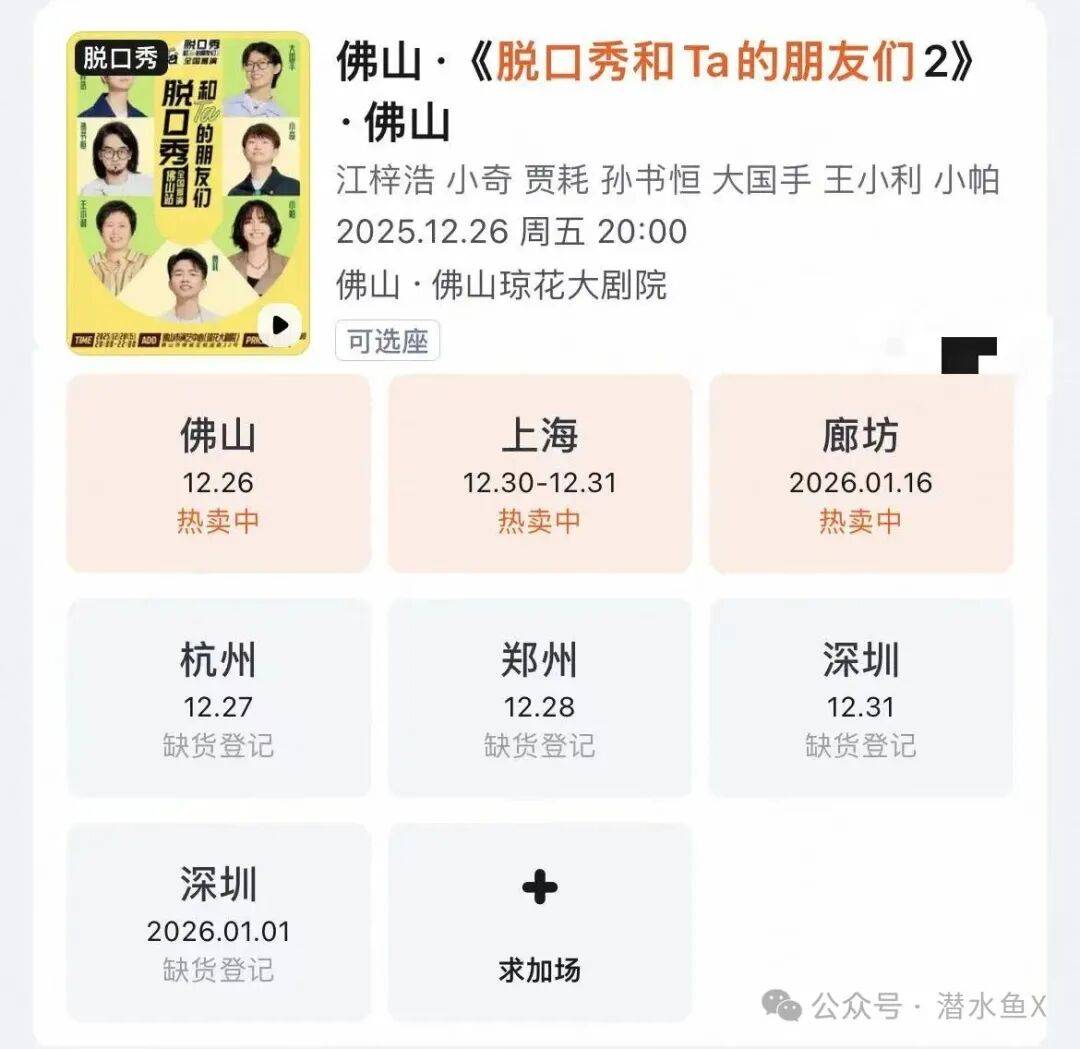Choose the 廊坊 2026.01.16 session

[860, 474]
